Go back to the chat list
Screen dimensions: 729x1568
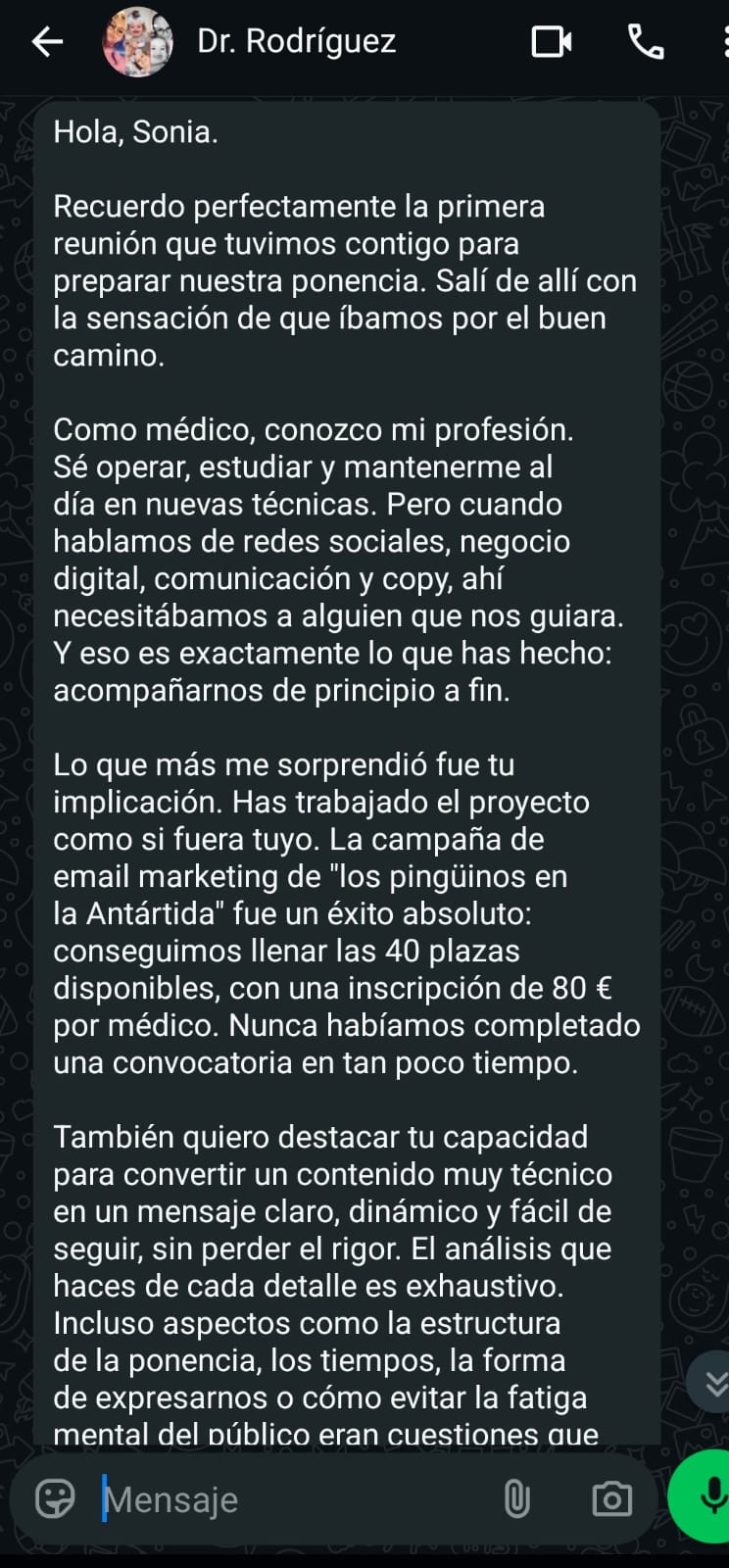click(x=46, y=41)
